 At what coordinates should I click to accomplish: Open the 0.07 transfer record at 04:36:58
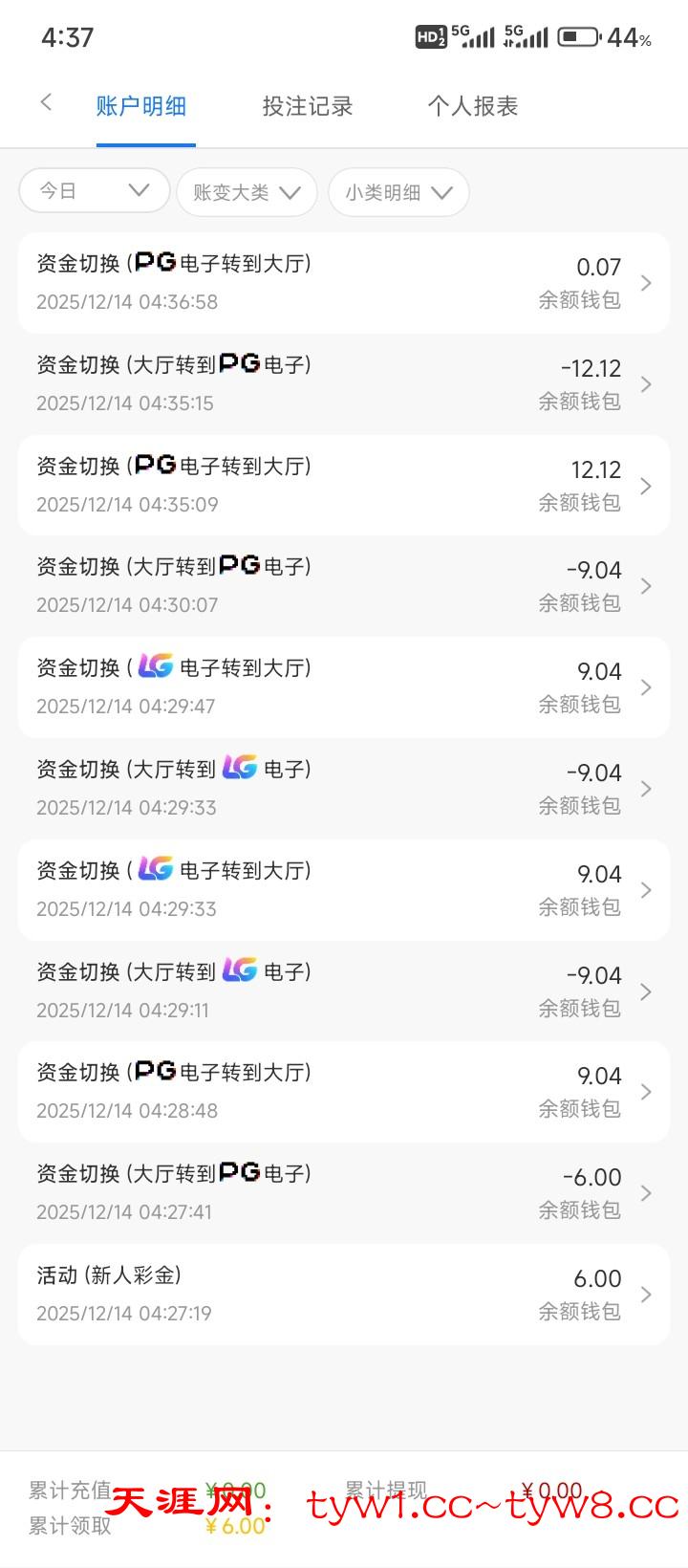tap(344, 283)
